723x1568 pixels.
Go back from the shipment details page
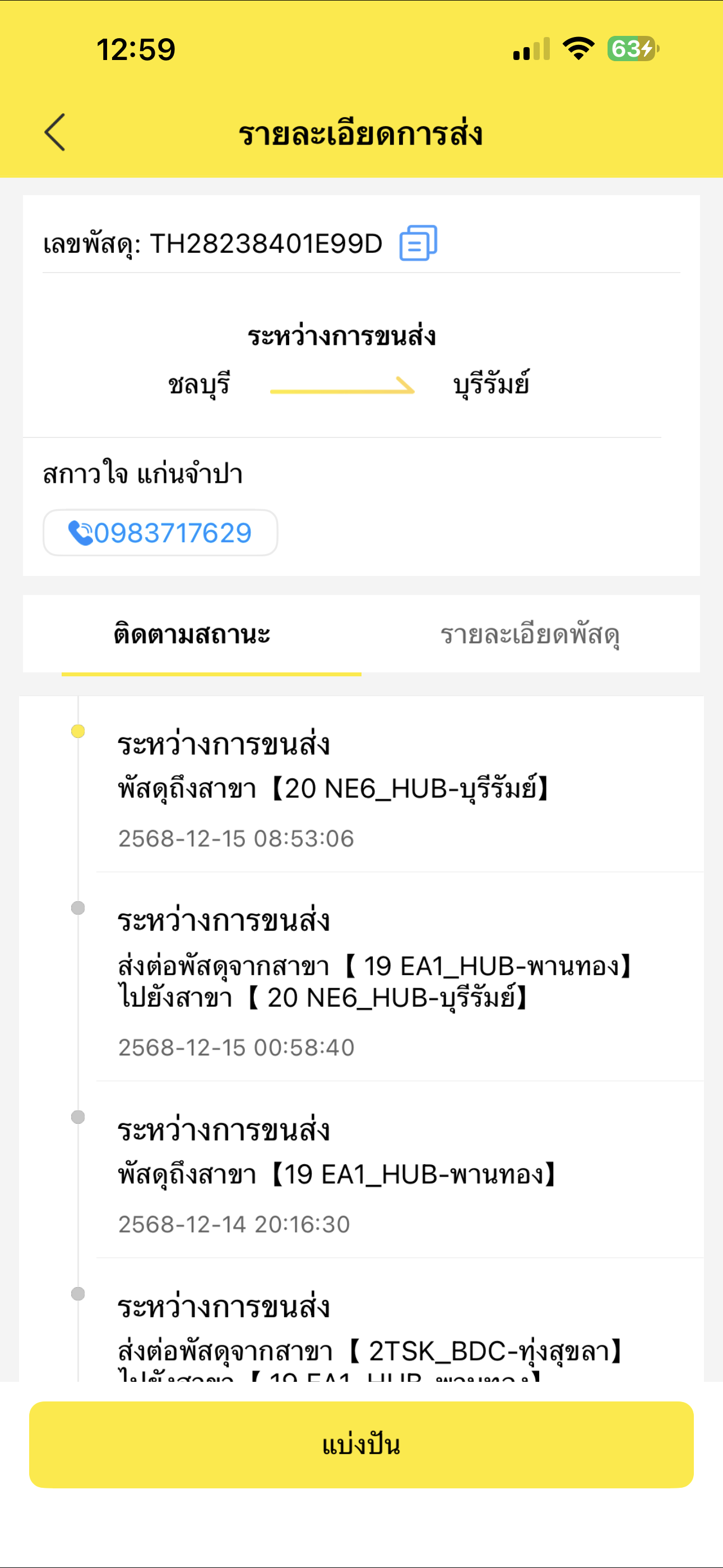point(55,132)
